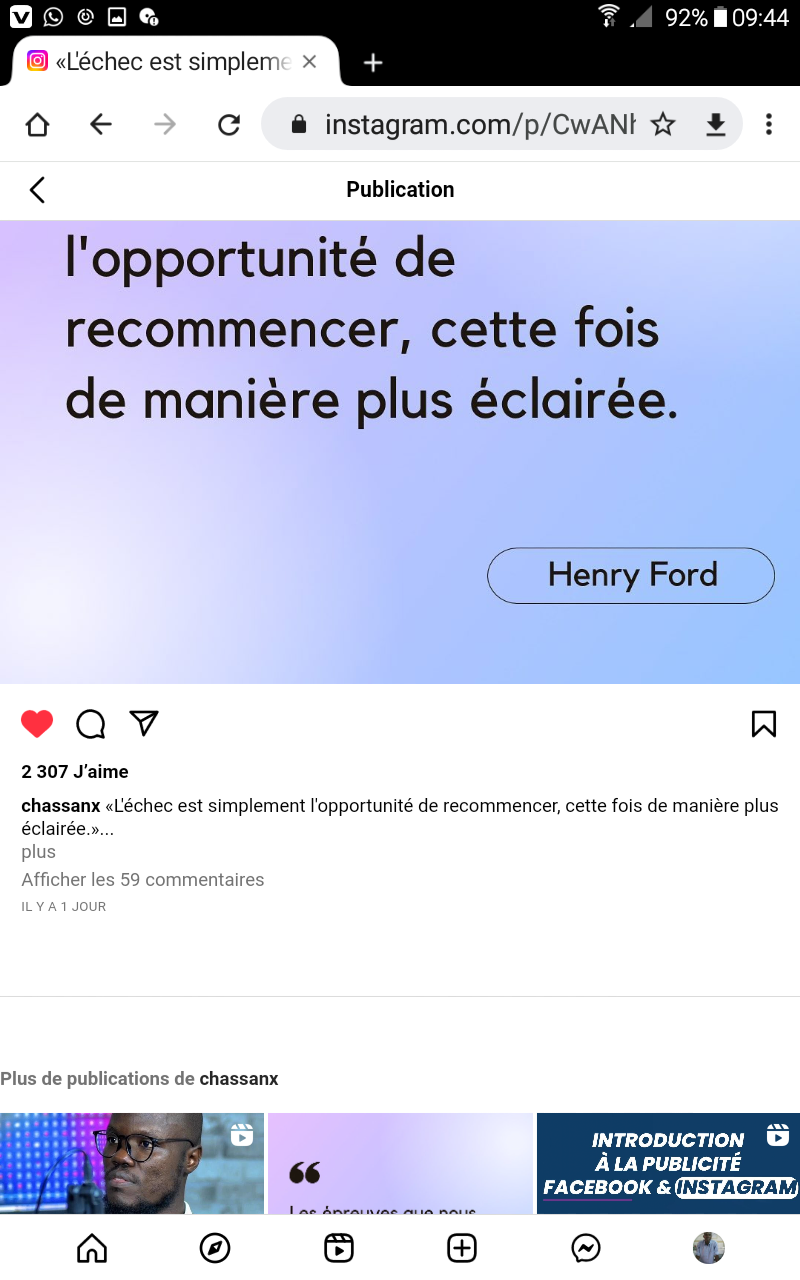Open the Explore compass tab
The width and height of the screenshot is (800, 1280).
tap(215, 1248)
